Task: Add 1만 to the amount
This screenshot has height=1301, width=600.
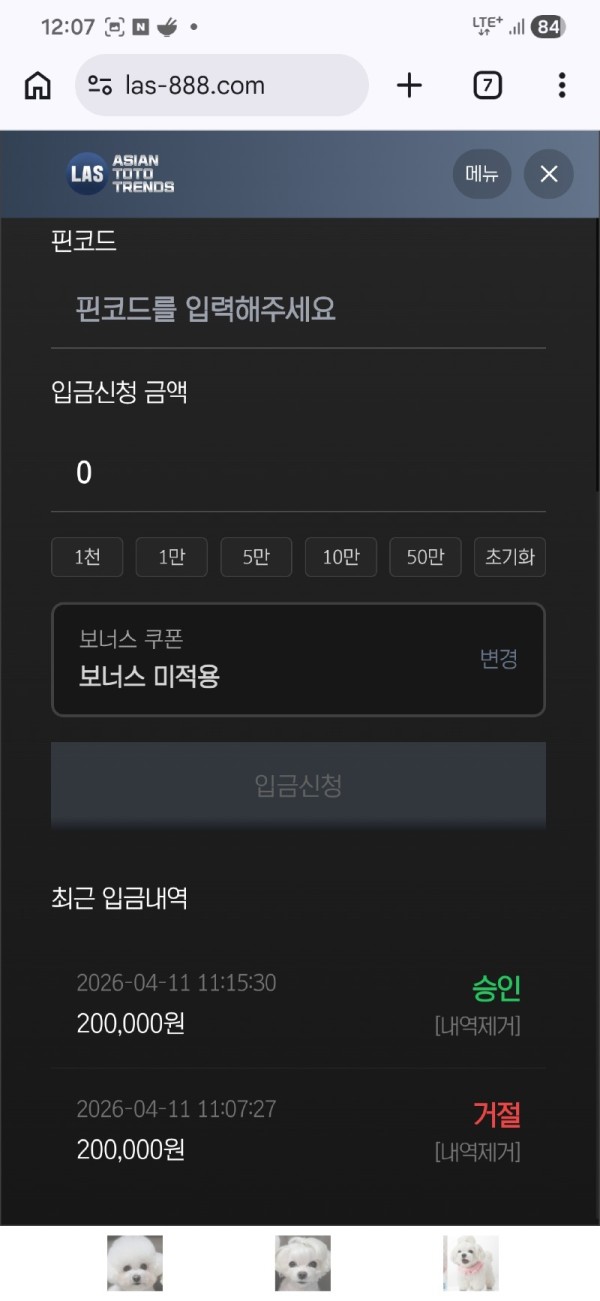Action: tap(171, 558)
